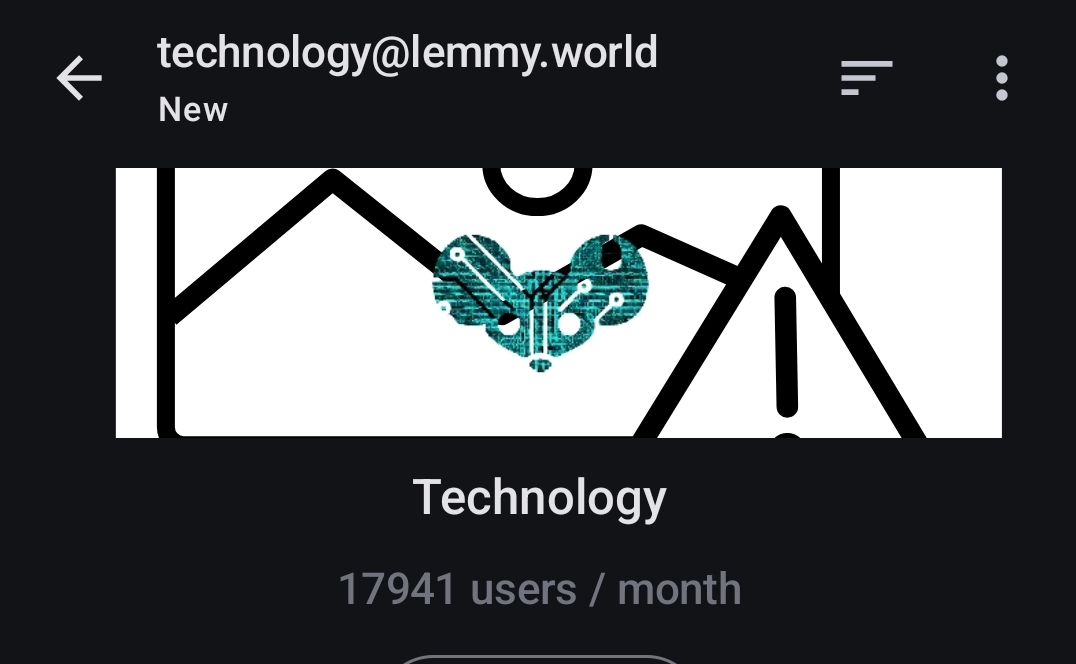
Task: Go back using the arrow icon
Action: pos(79,78)
